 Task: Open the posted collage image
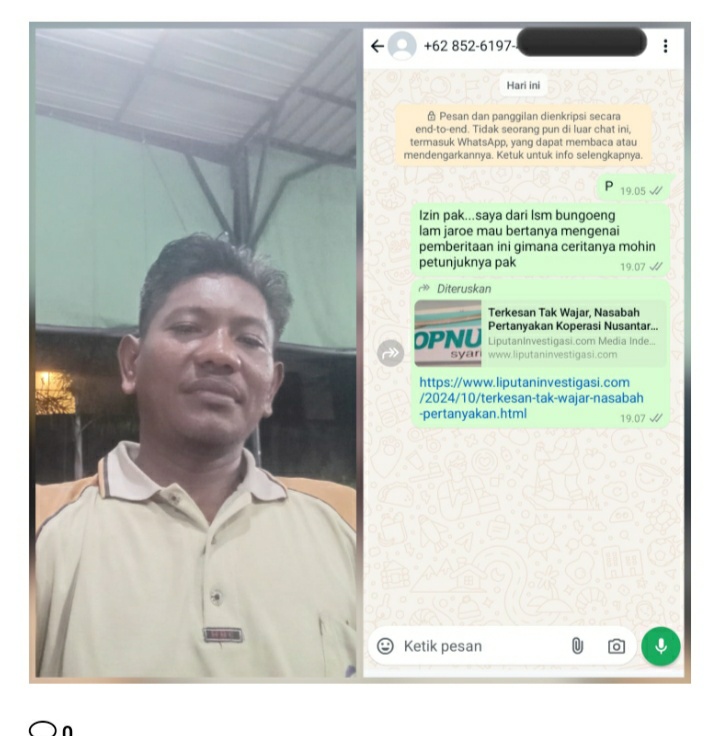pos(360,352)
